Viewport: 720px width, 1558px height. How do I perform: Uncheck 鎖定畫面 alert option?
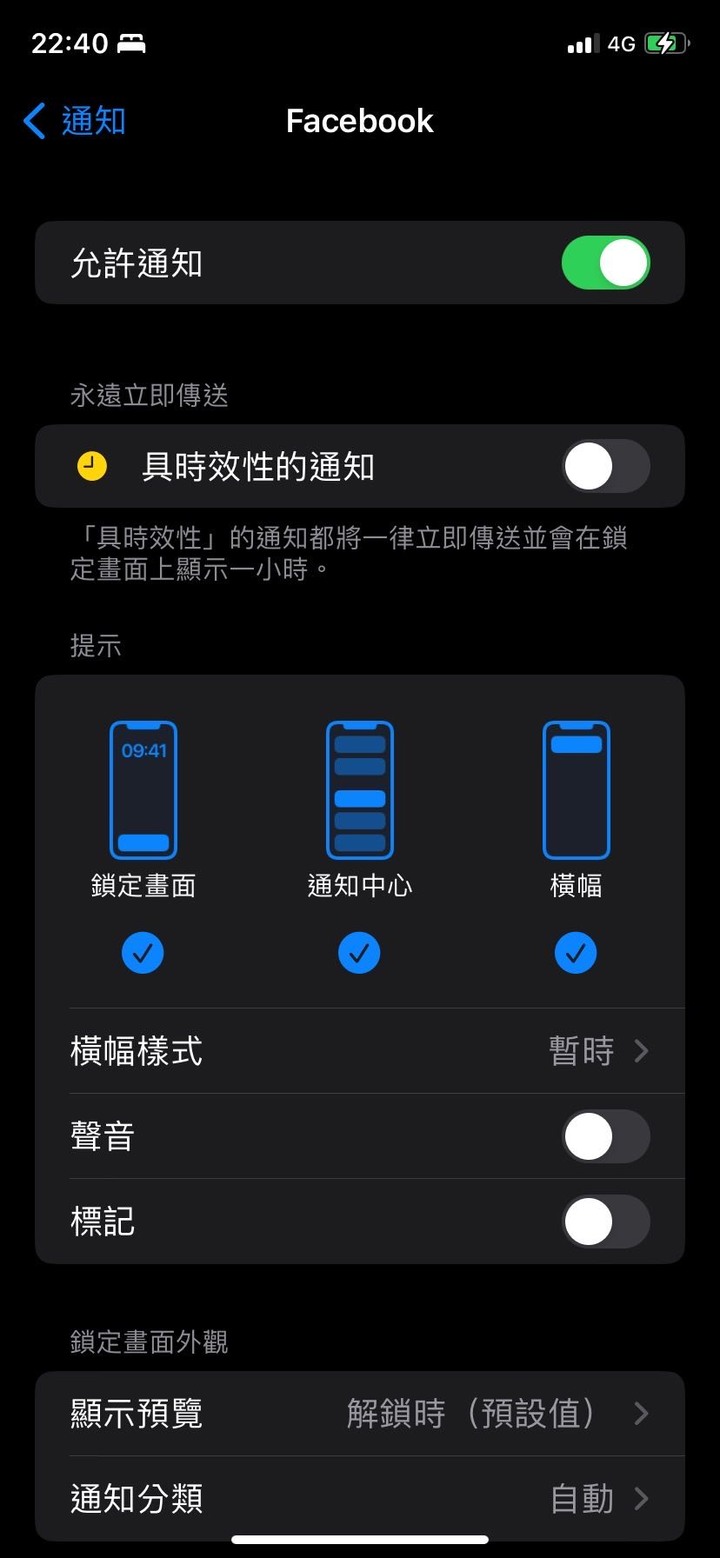pyautogui.click(x=143, y=953)
